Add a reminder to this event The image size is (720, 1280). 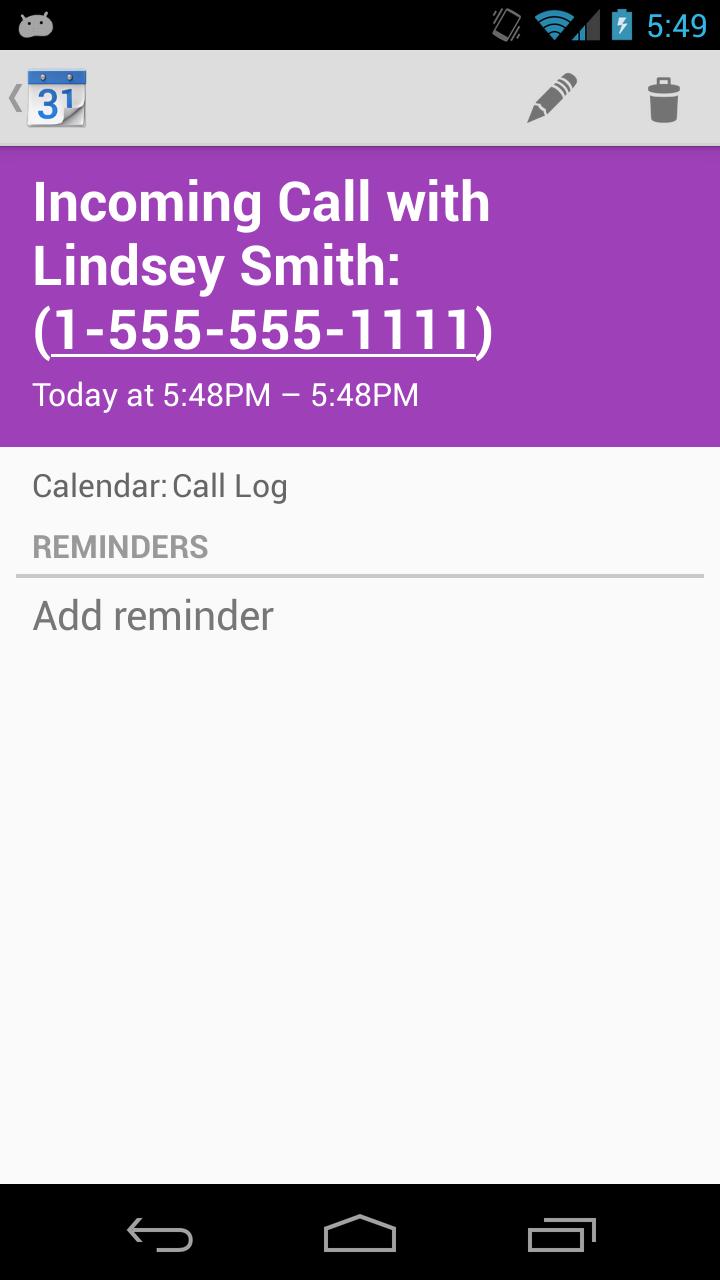coord(153,616)
